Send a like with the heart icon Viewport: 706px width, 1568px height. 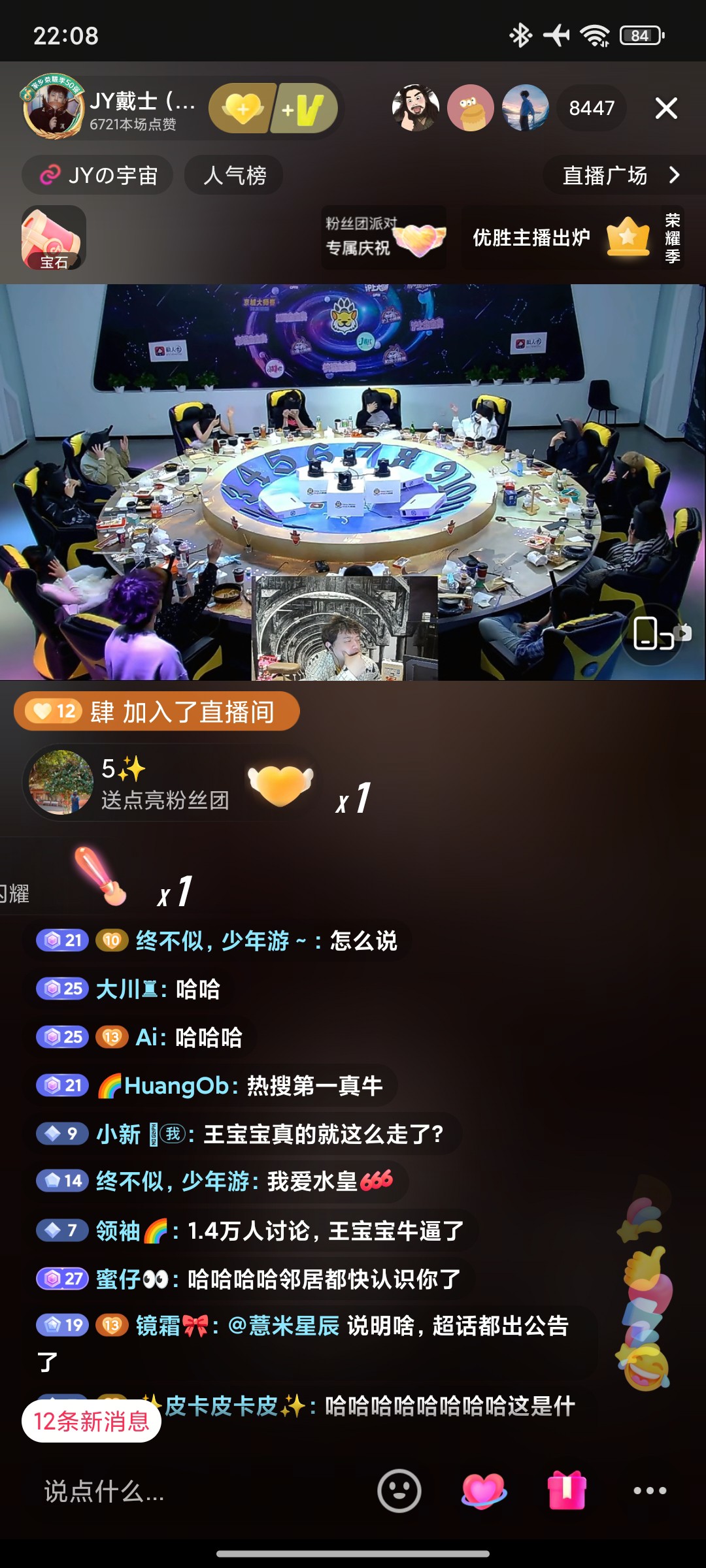483,1491
